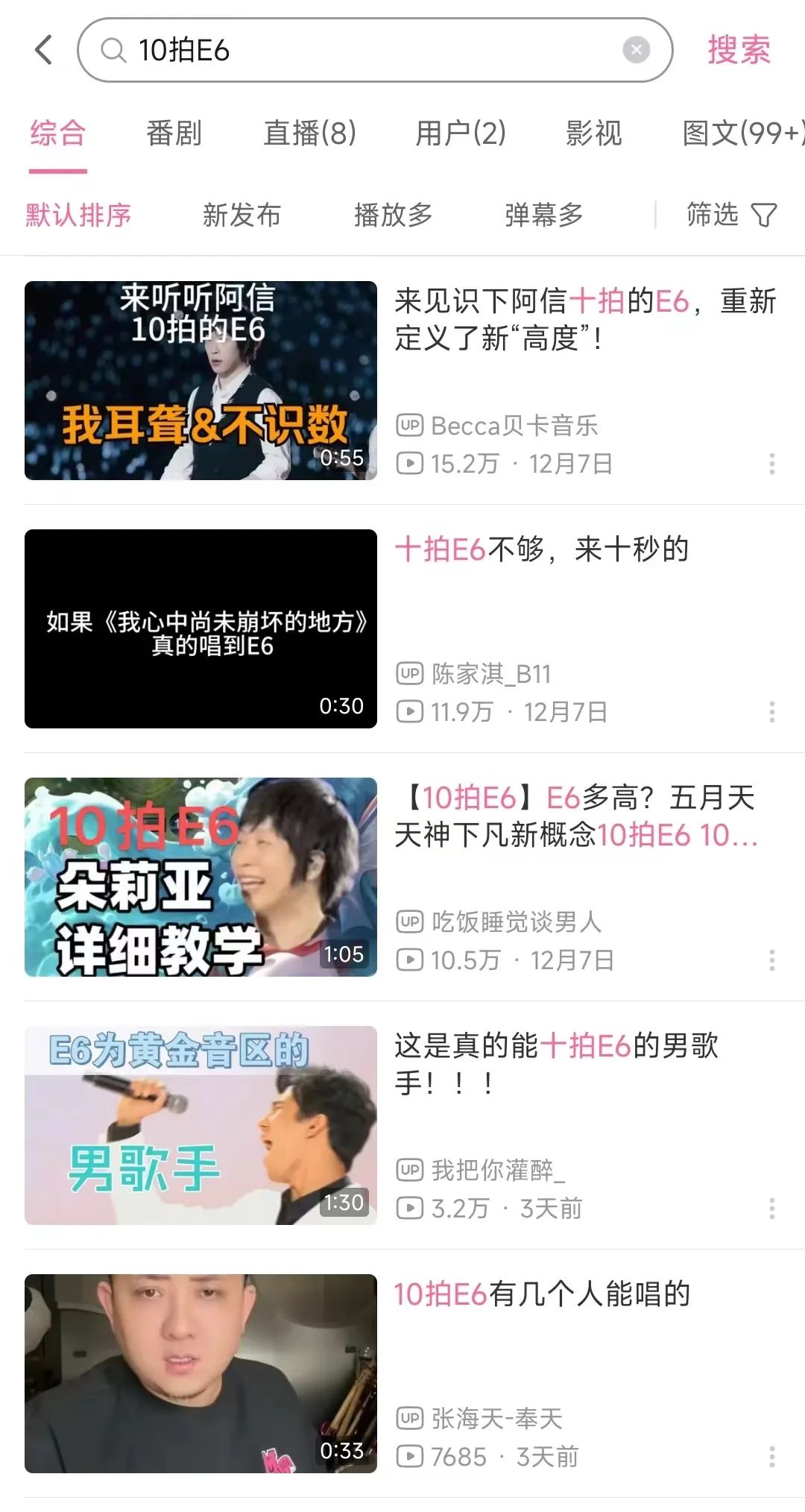805x1512 pixels.
Task: Open the video by Becca贝卡音乐
Action: tap(201, 380)
